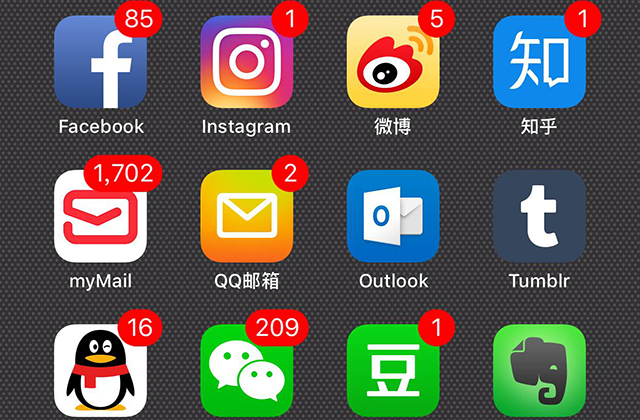The width and height of the screenshot is (640, 420).
Task: Open the Tumblr app
Action: pyautogui.click(x=539, y=216)
